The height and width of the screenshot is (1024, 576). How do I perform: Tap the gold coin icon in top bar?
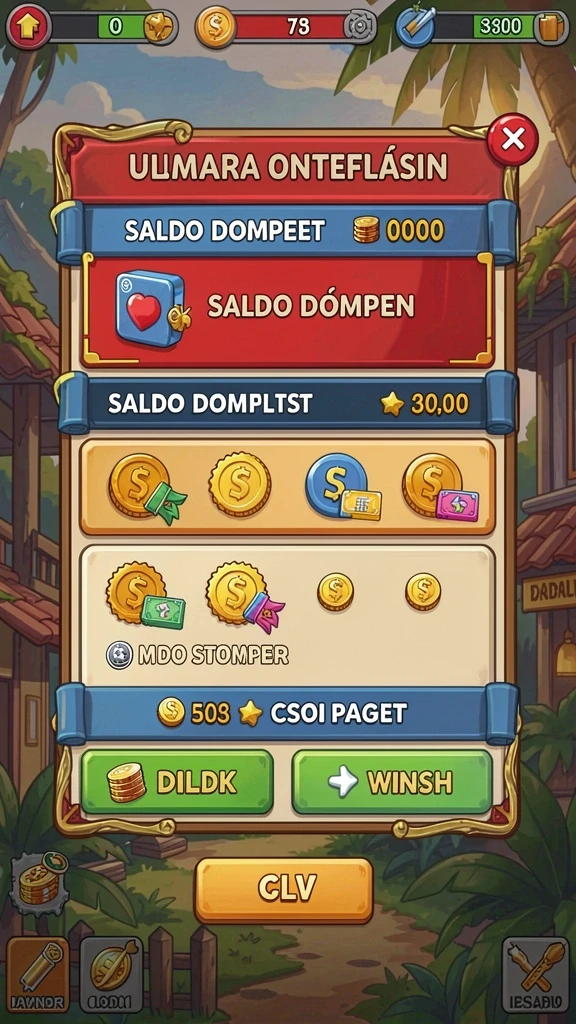(x=216, y=27)
